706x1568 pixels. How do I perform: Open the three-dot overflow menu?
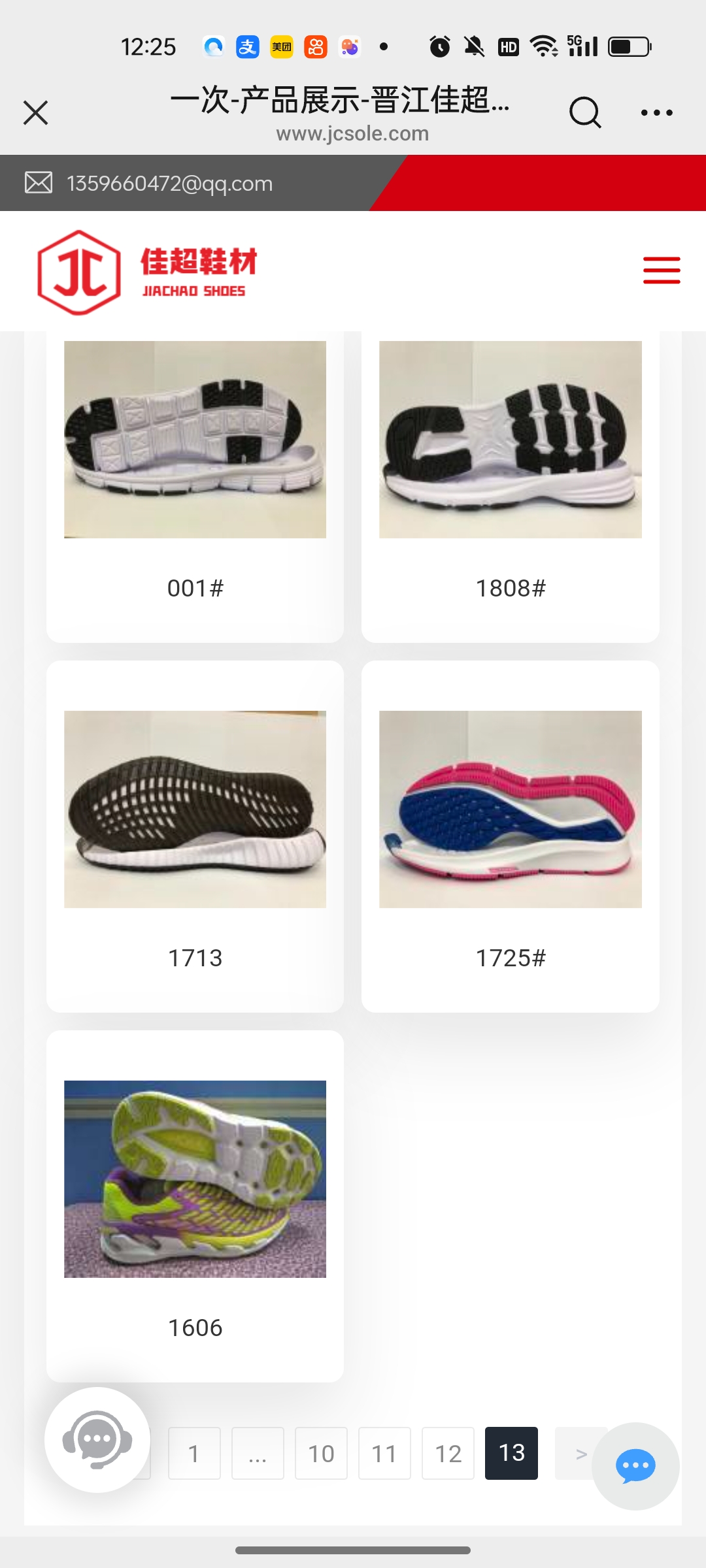point(656,112)
